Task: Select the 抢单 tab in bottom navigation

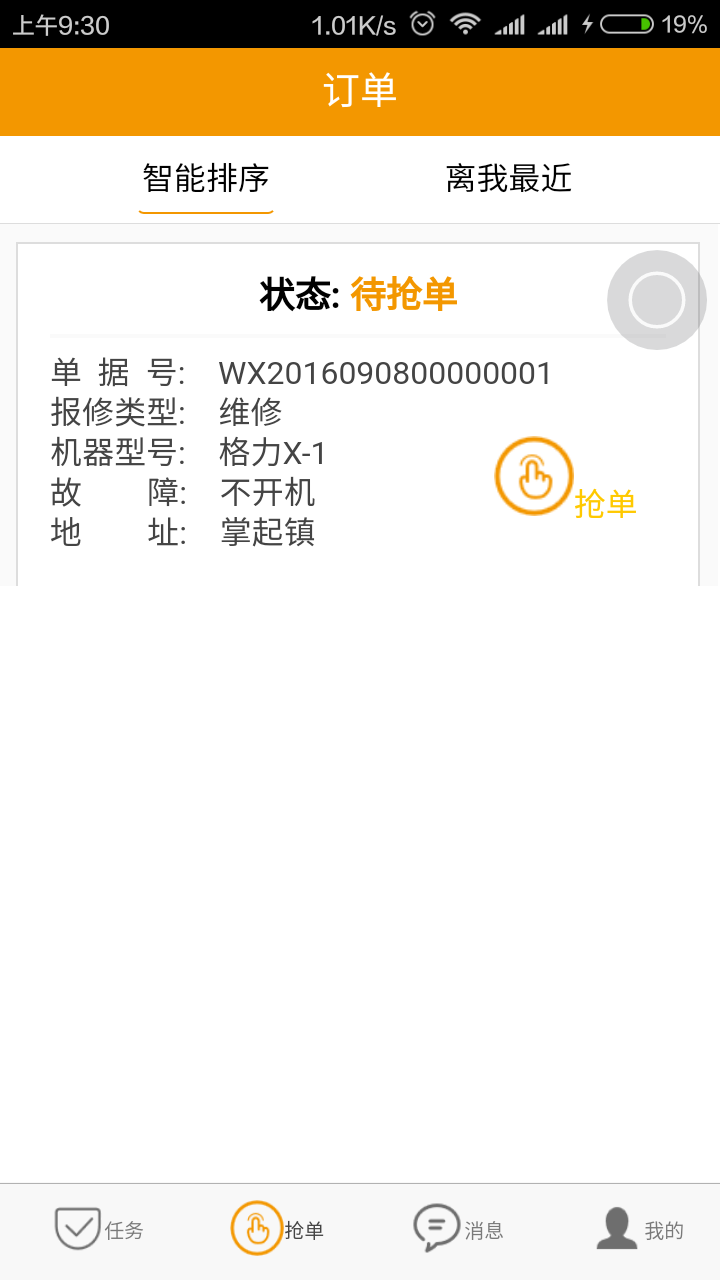Action: click(277, 1229)
